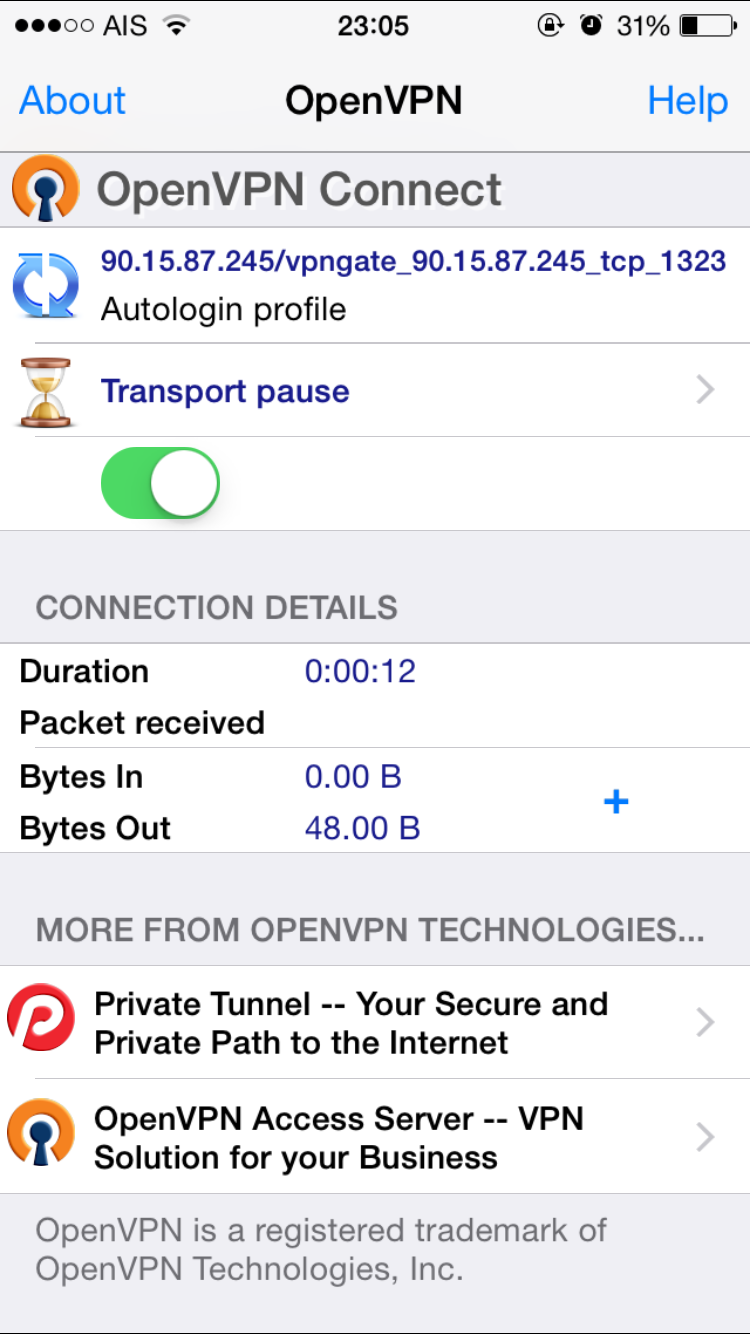Expand connection stats with the plus icon
Screen dimensions: 750x1334
(617, 801)
